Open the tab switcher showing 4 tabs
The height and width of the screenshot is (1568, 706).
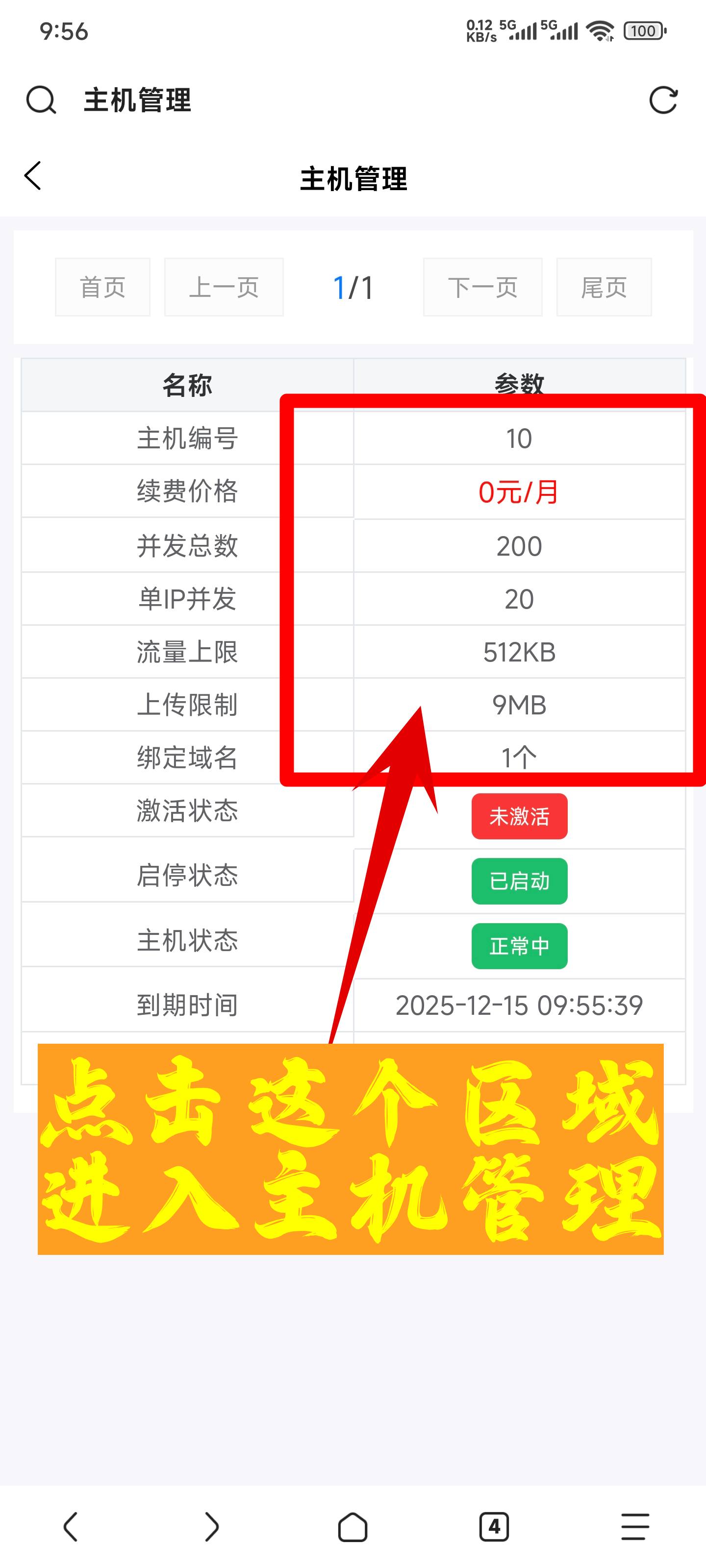494,1527
